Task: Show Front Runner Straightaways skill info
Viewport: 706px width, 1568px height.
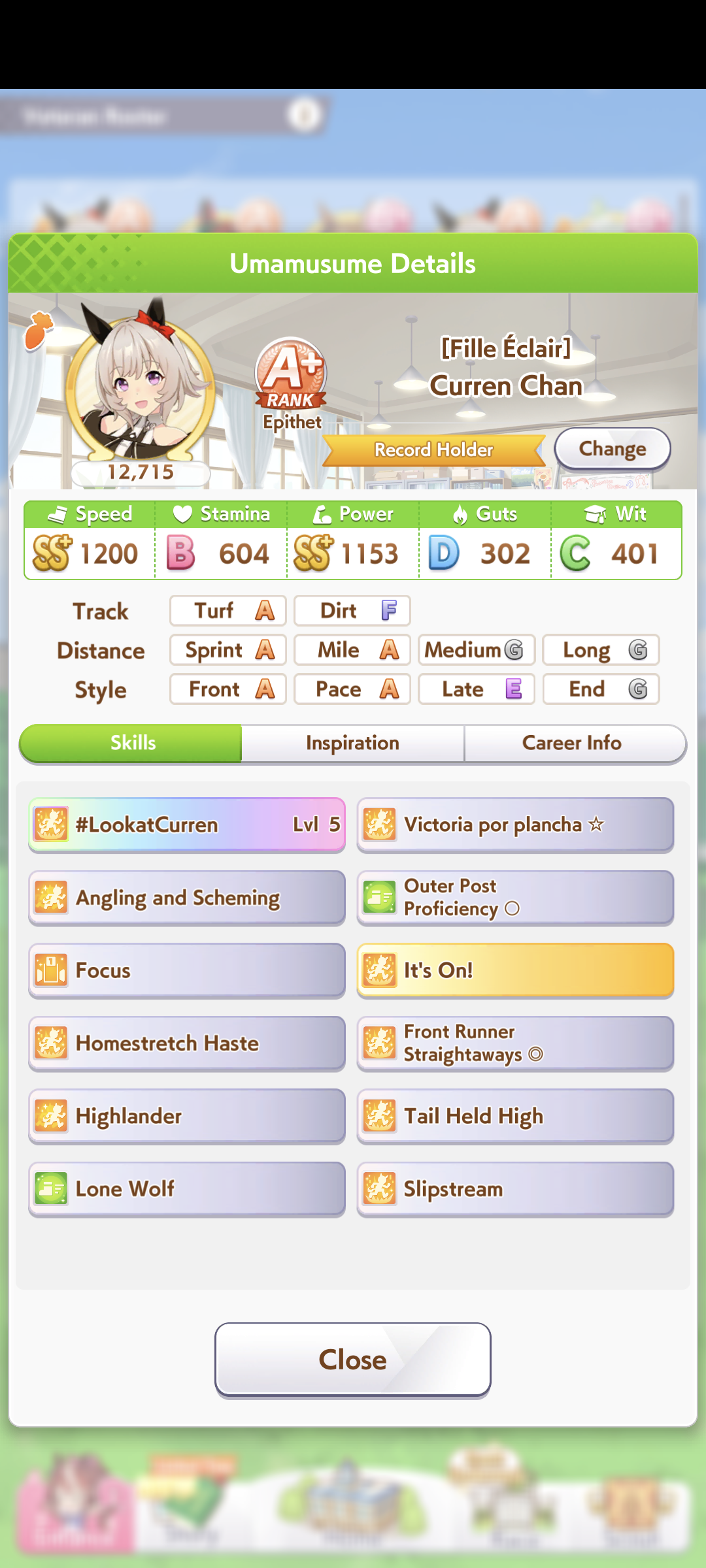Action: tap(515, 1043)
